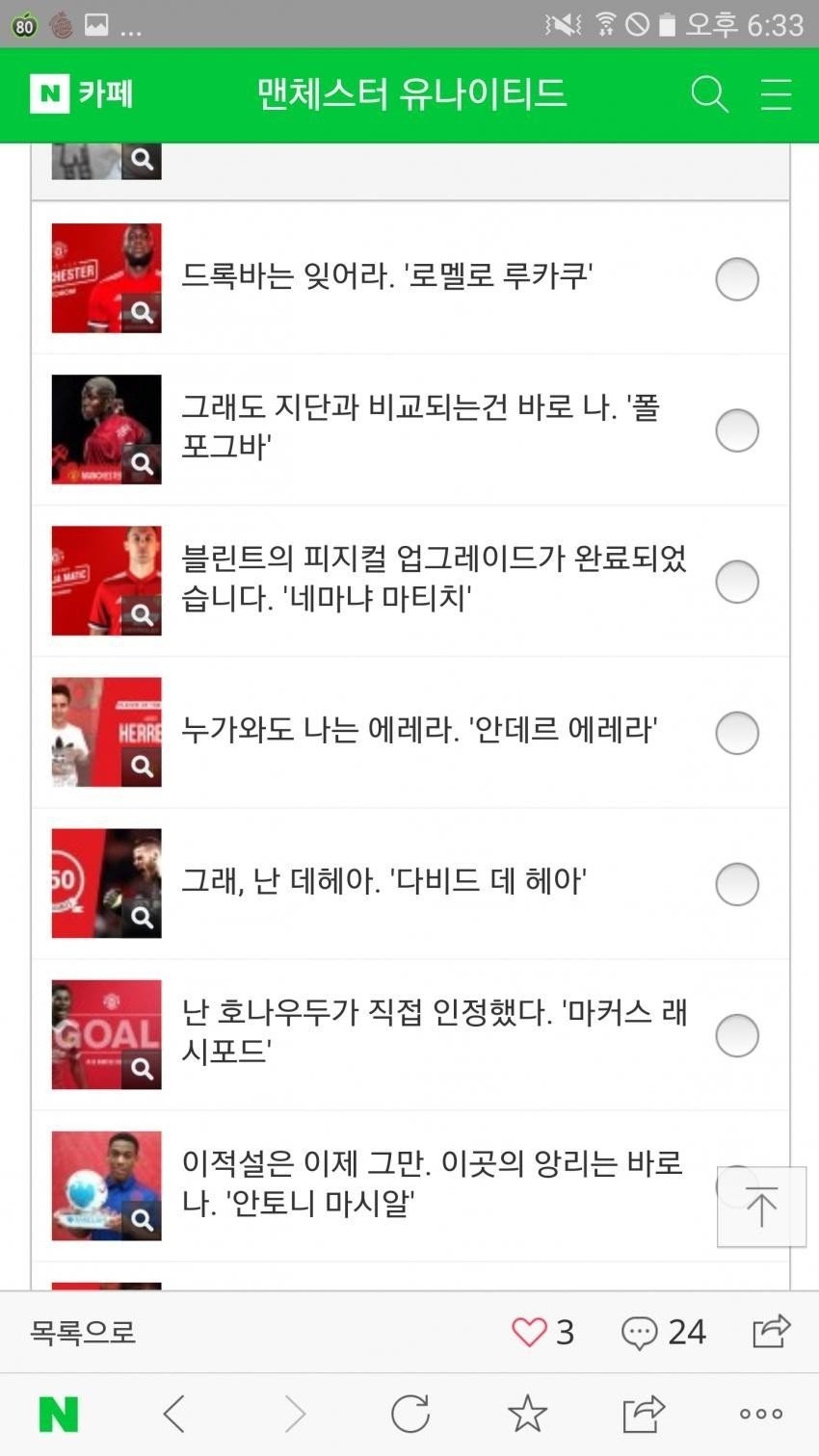Screen dimensions: 819x1456
Task: Open search in the cafe header
Action: 709,94
